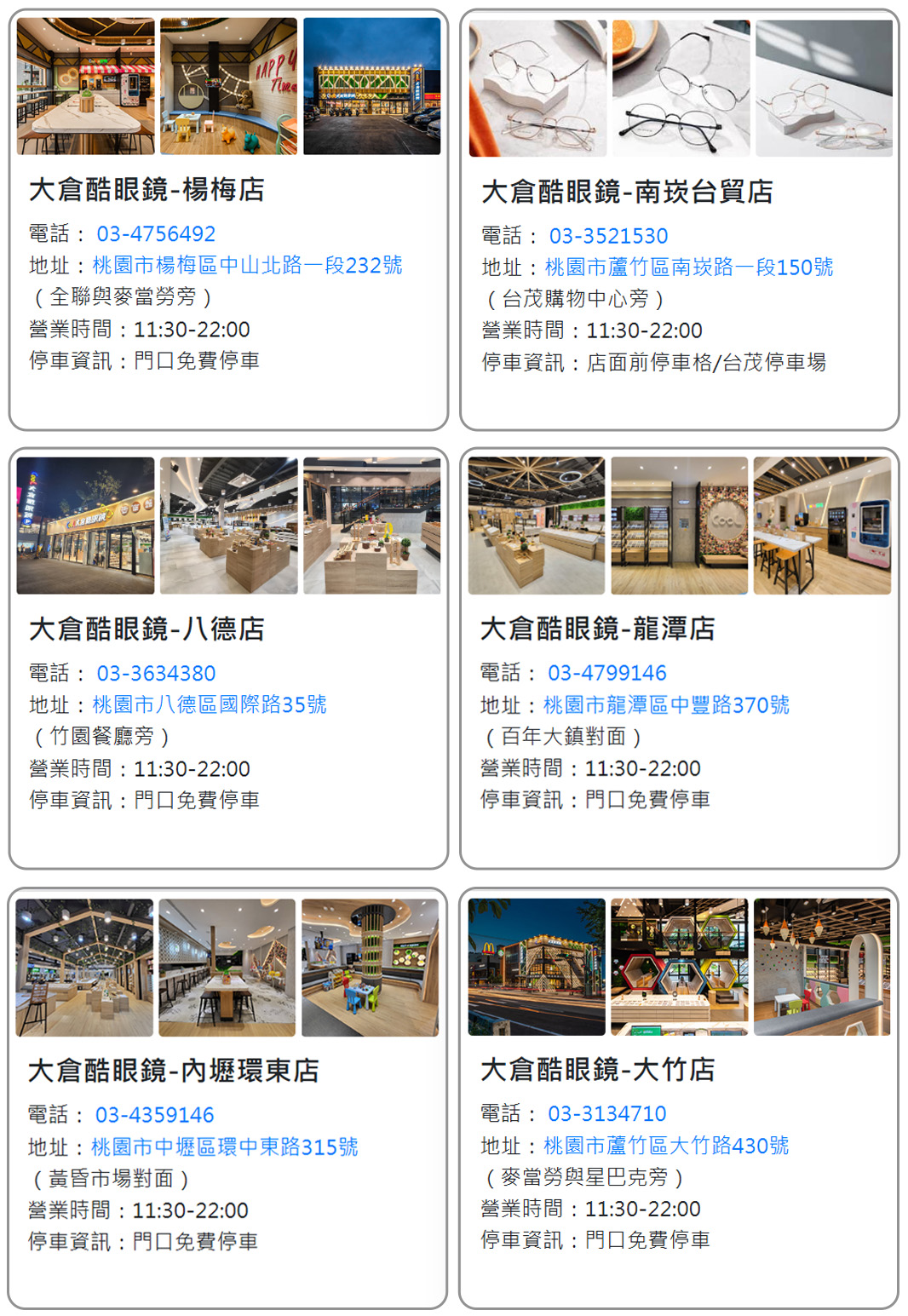Call the 楊梅店 number 03-4756492

pos(156,233)
